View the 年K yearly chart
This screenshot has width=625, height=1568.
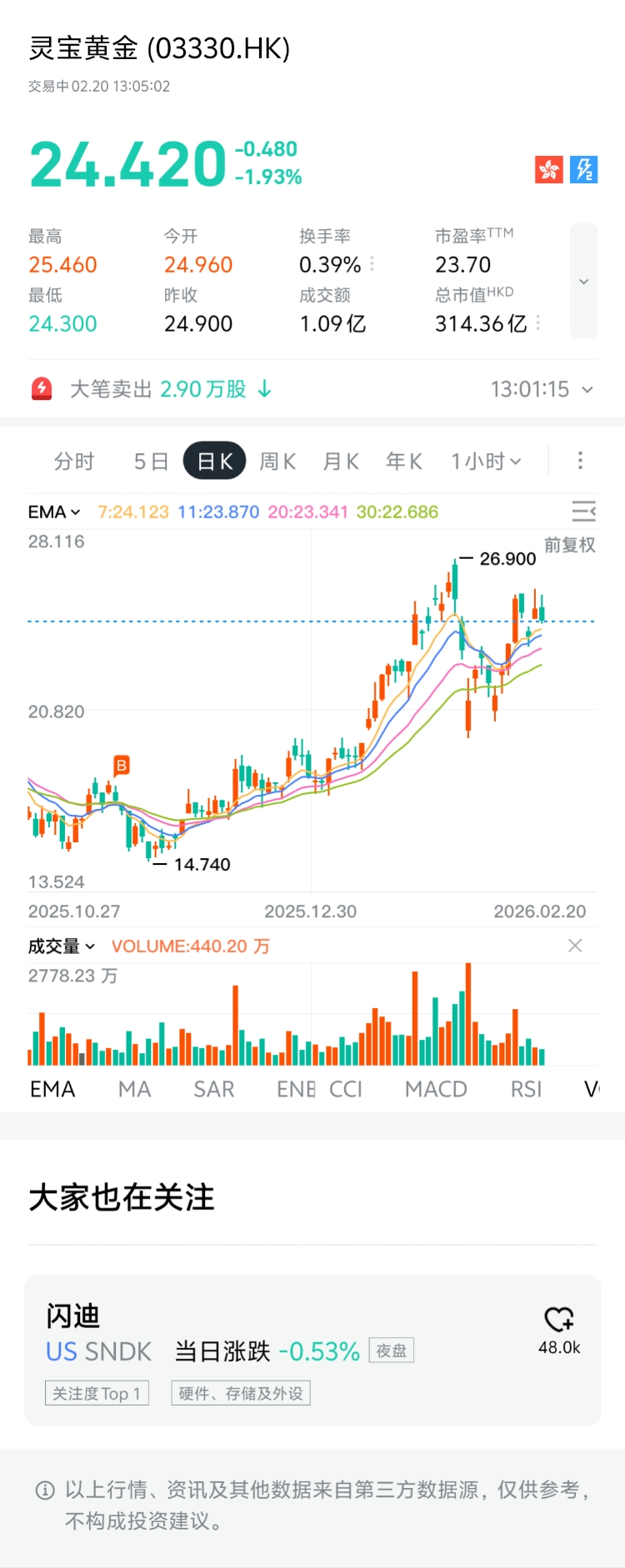[404, 462]
